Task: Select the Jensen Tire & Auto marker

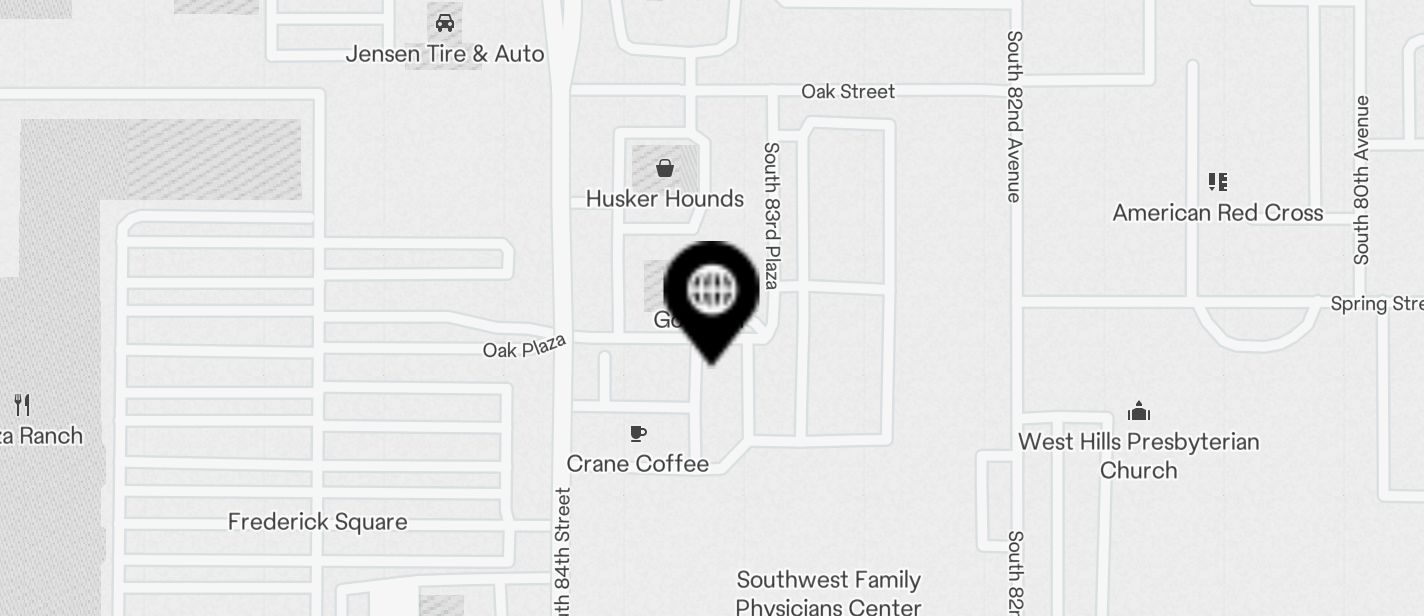Action: [x=445, y=23]
